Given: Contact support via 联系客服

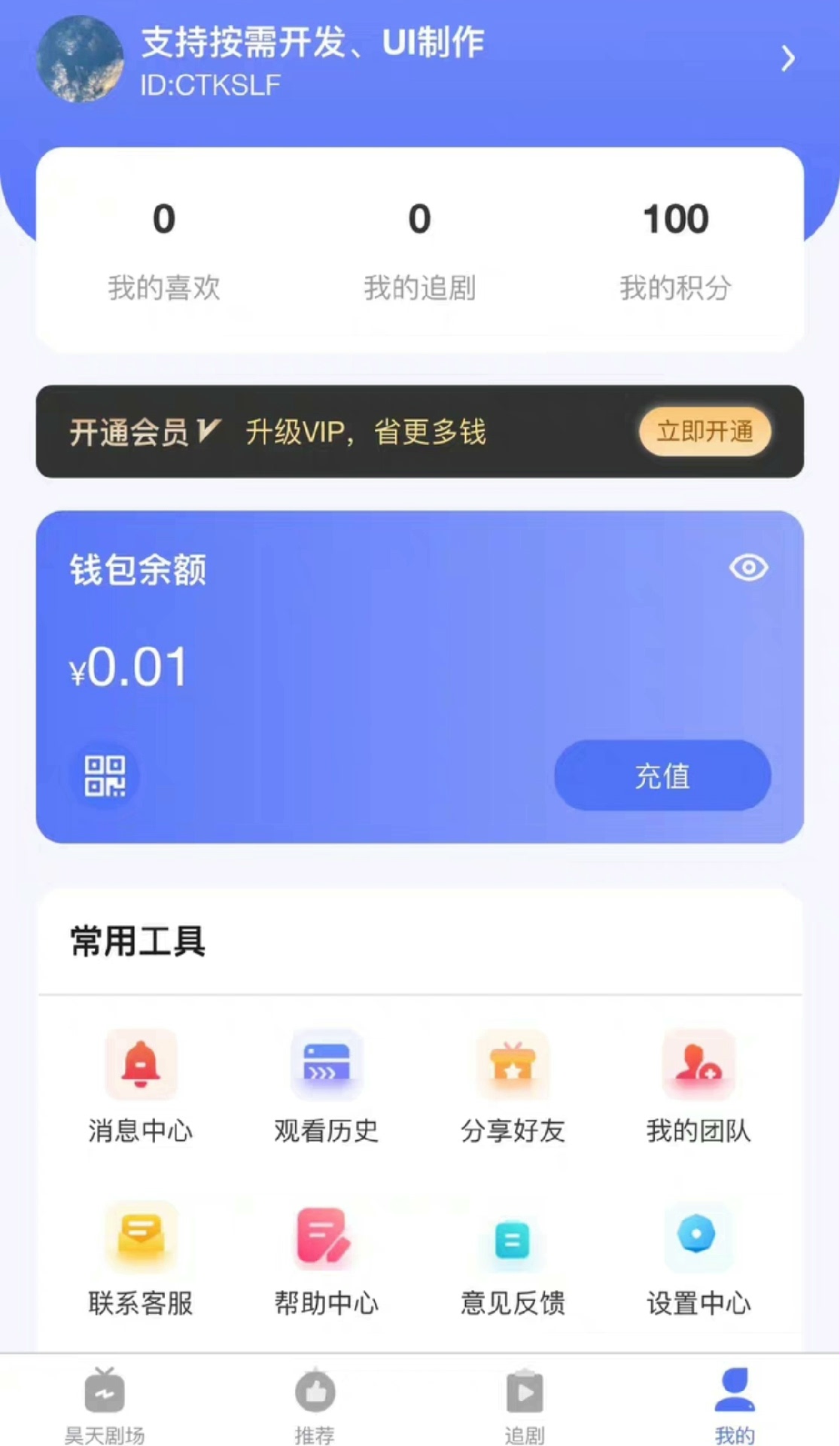Looking at the screenshot, I should coord(141,1256).
